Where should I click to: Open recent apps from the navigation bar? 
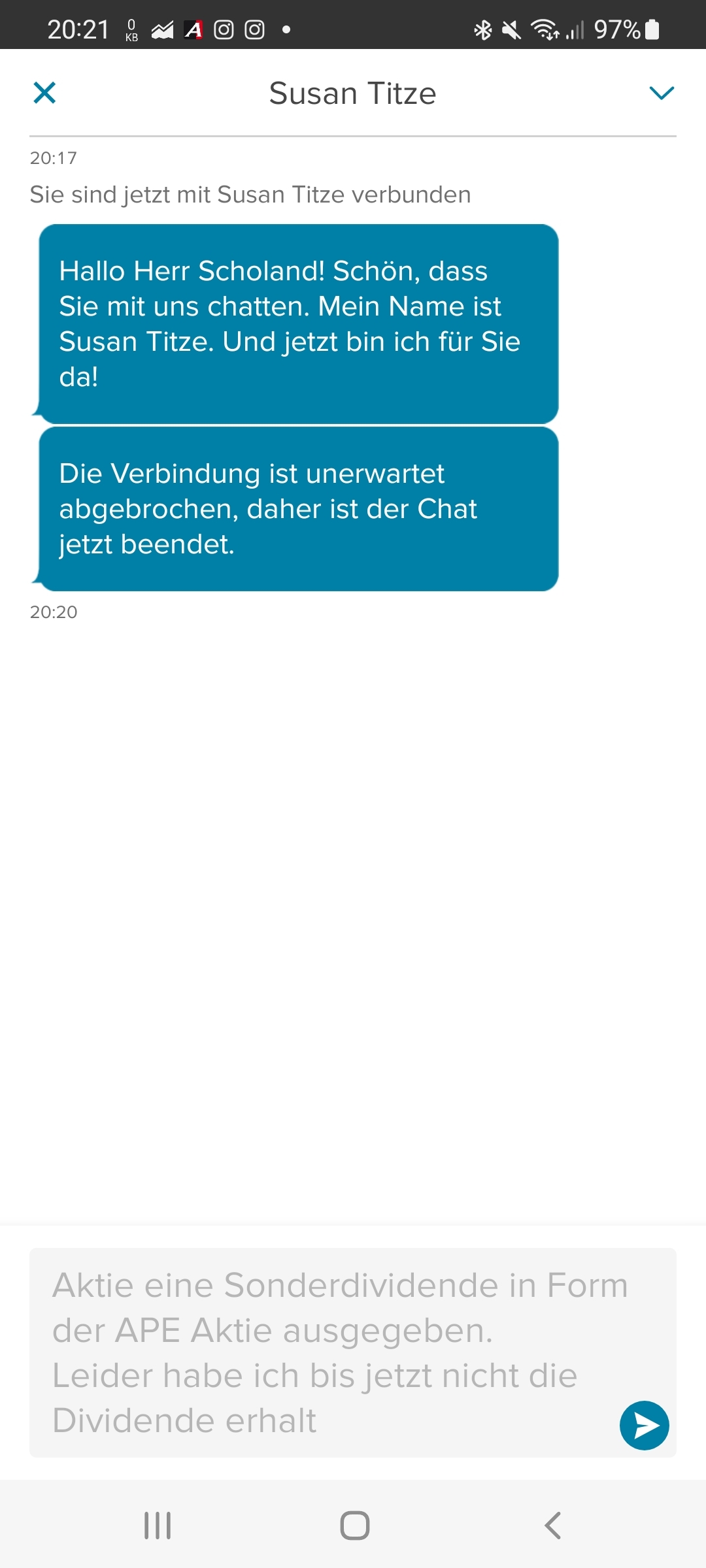(158, 1526)
